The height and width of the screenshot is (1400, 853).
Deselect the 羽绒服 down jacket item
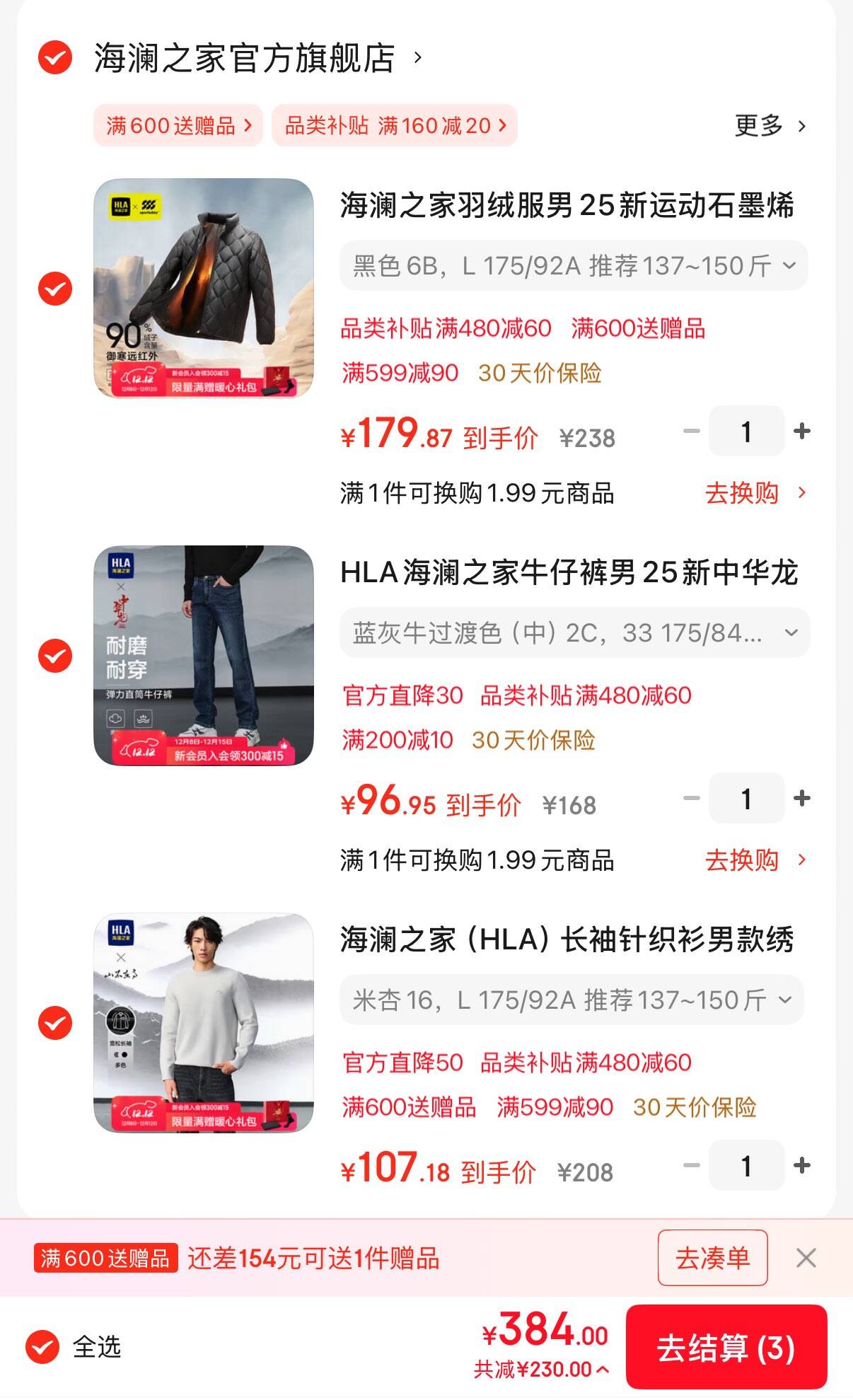[55, 289]
